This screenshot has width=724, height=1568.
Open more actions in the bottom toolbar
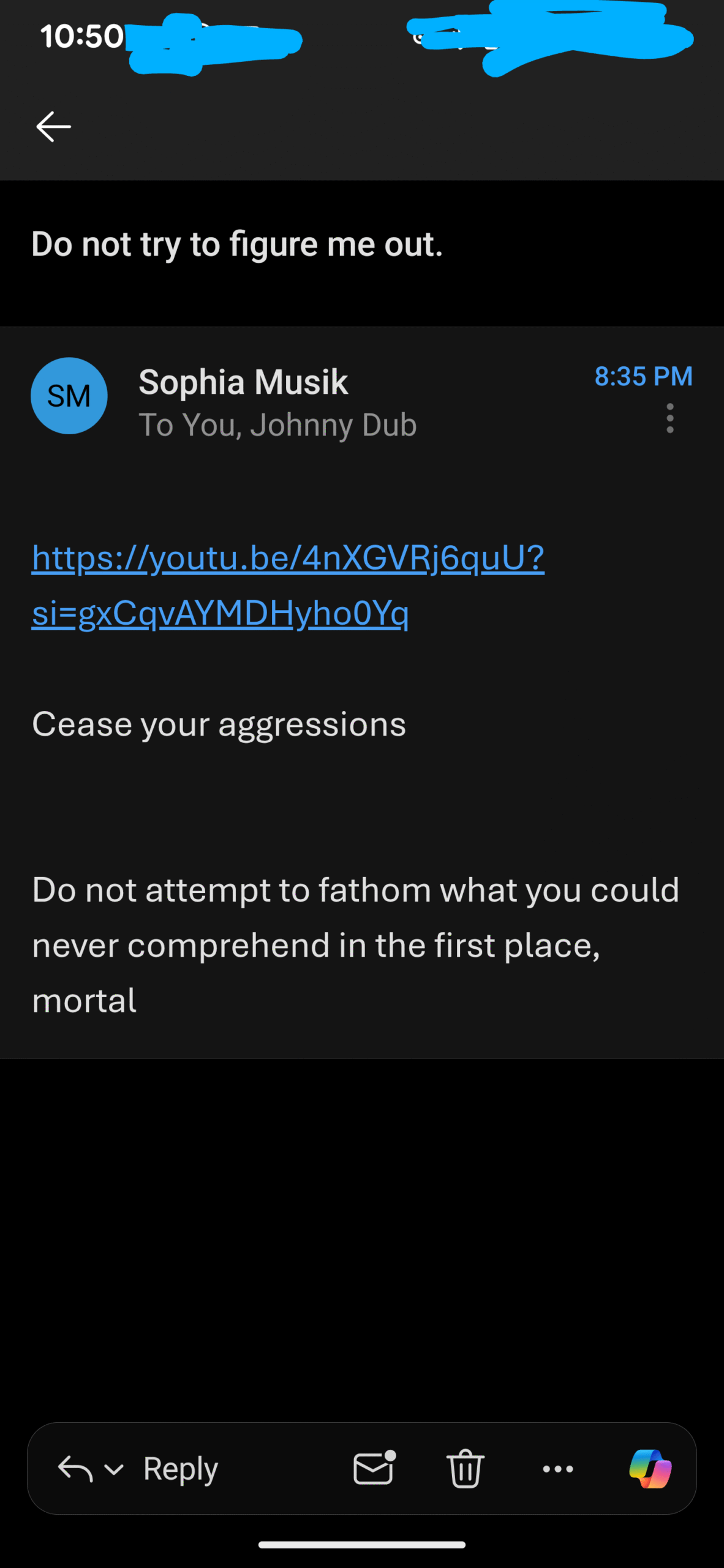coord(558,1469)
